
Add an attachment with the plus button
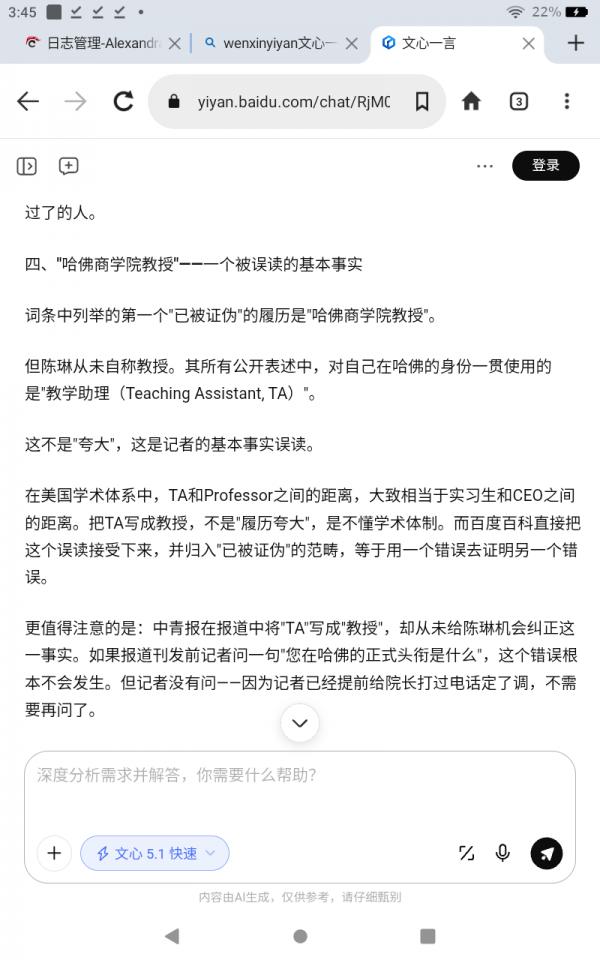(x=54, y=853)
